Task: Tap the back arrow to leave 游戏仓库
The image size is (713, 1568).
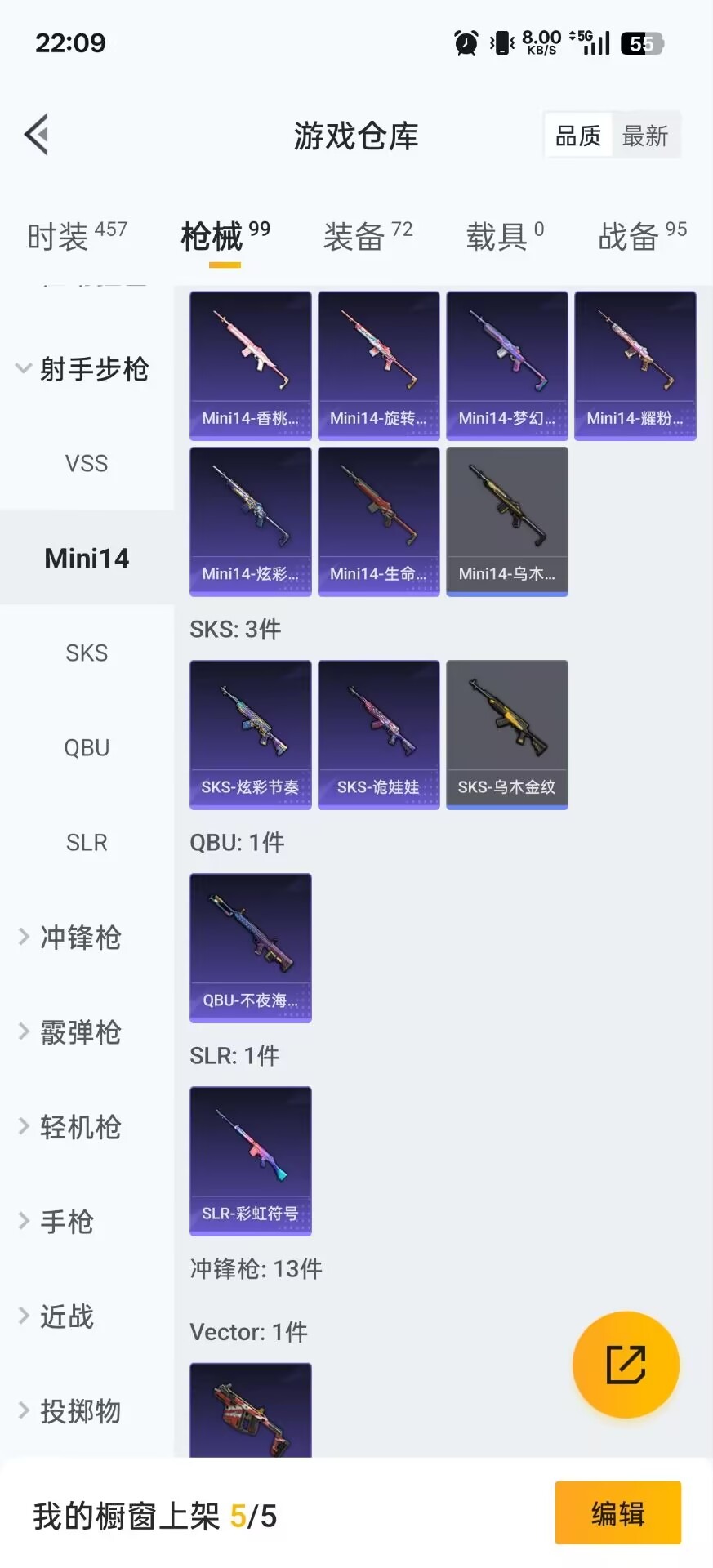Action: 34,133
